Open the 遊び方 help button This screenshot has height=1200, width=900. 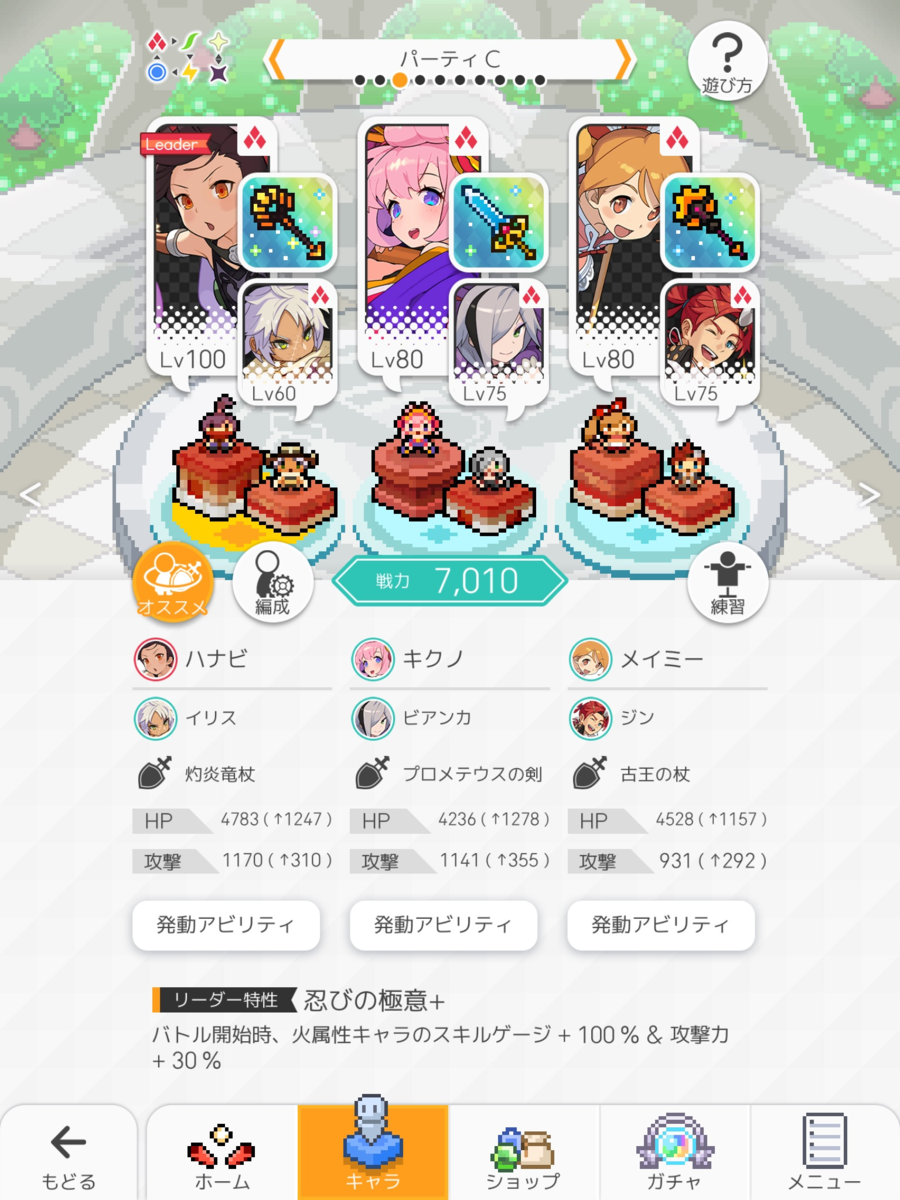coord(727,62)
